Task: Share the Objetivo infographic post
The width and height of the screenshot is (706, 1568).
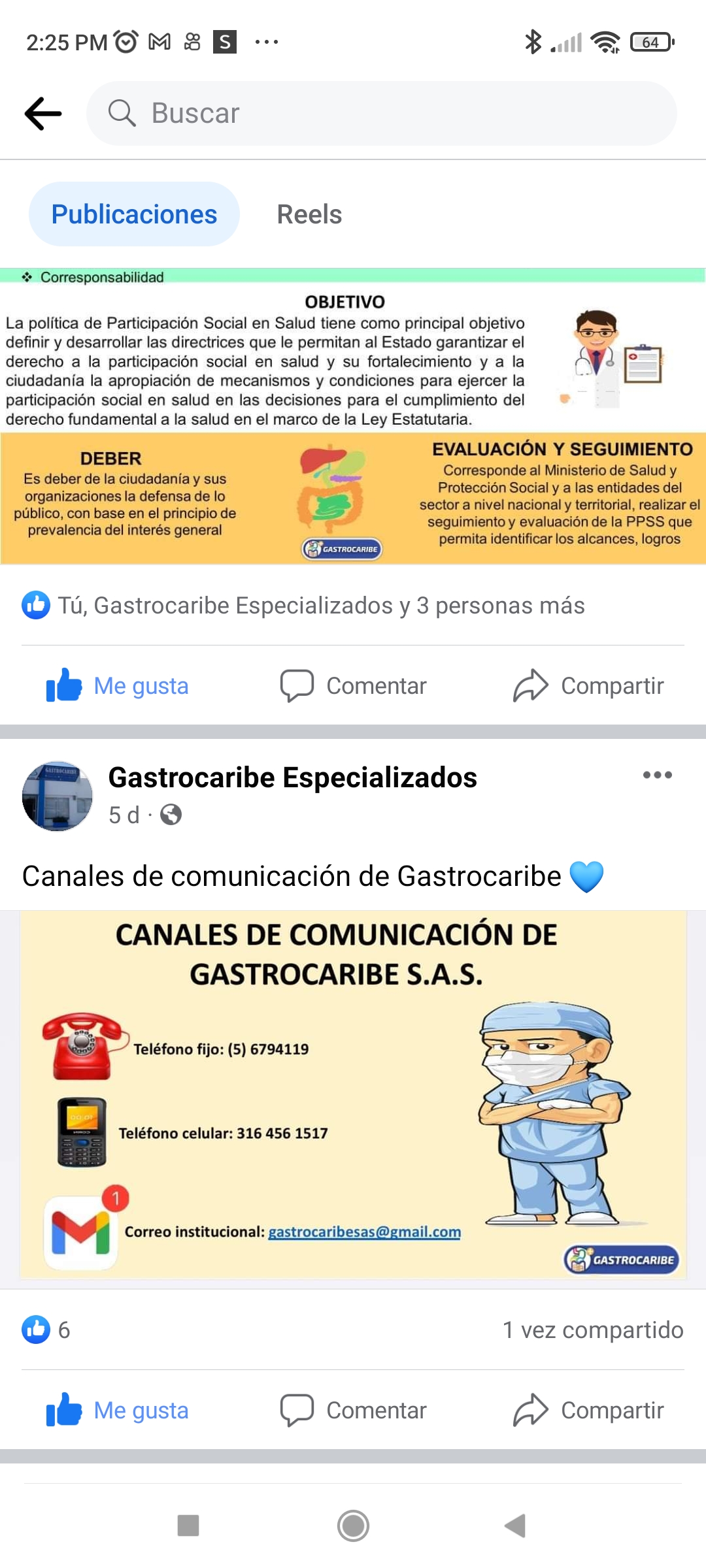Action: pyautogui.click(x=588, y=686)
